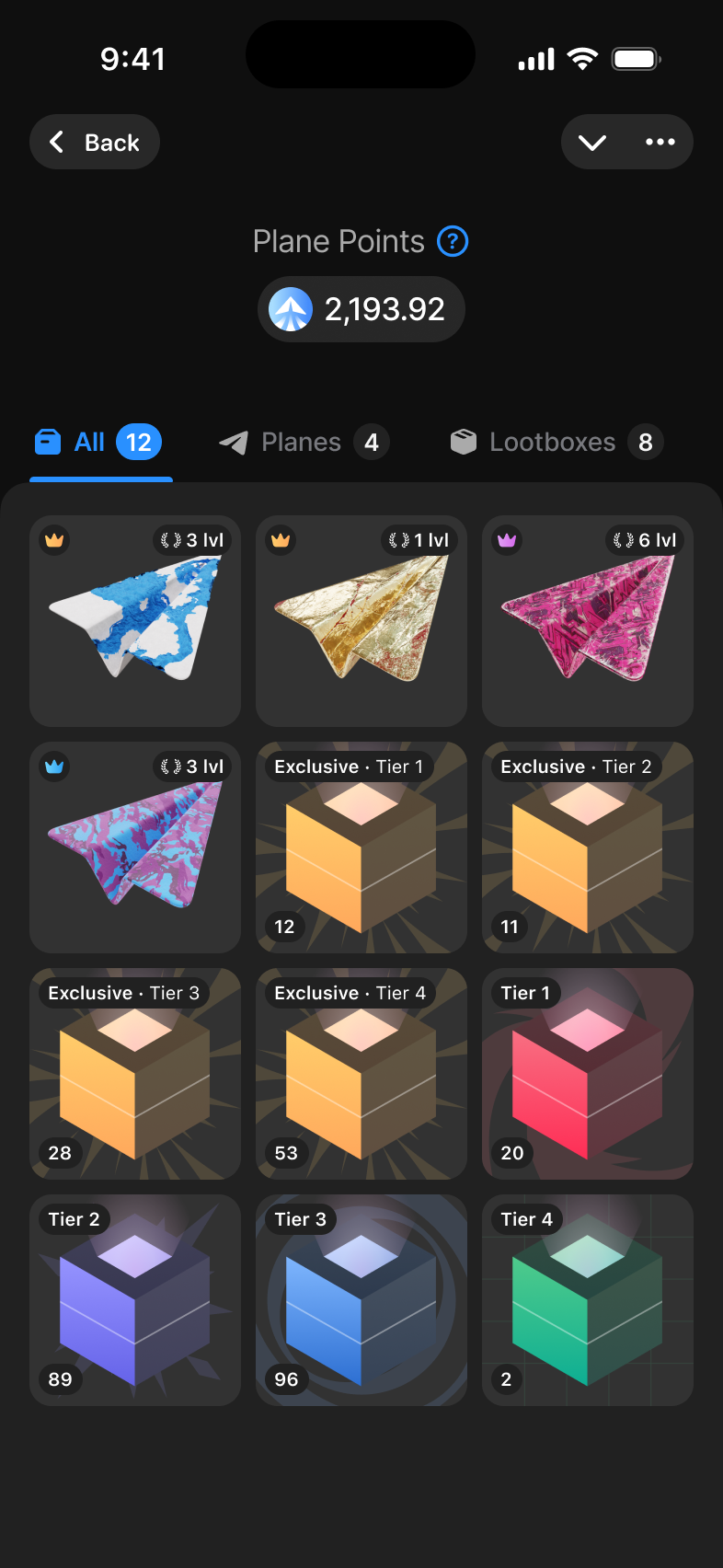Select the All tab
This screenshot has width=723, height=1568.
coord(99,443)
